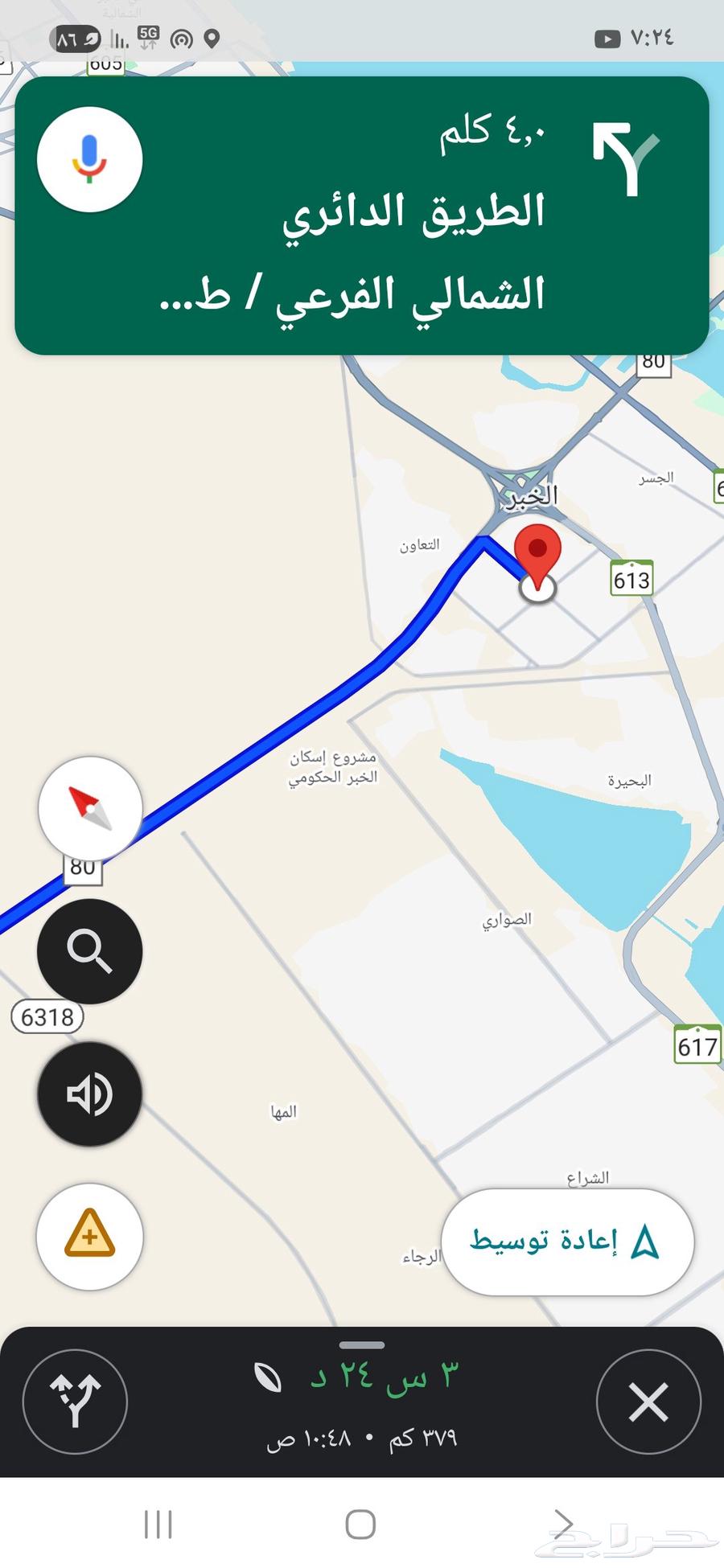
Task: Tap إعادة توسيط to re-center the map
Action: tap(568, 1242)
